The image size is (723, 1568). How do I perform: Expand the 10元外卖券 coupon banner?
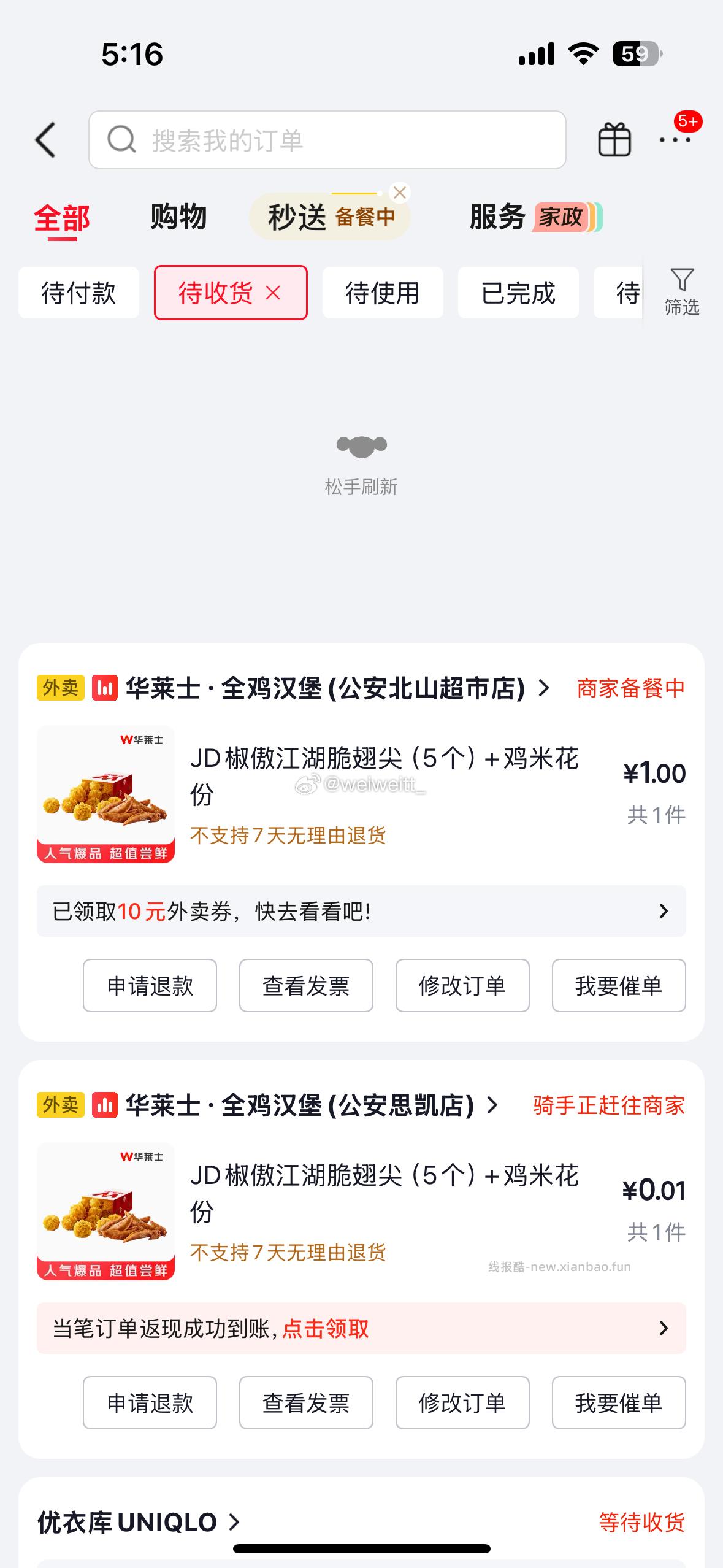[362, 912]
